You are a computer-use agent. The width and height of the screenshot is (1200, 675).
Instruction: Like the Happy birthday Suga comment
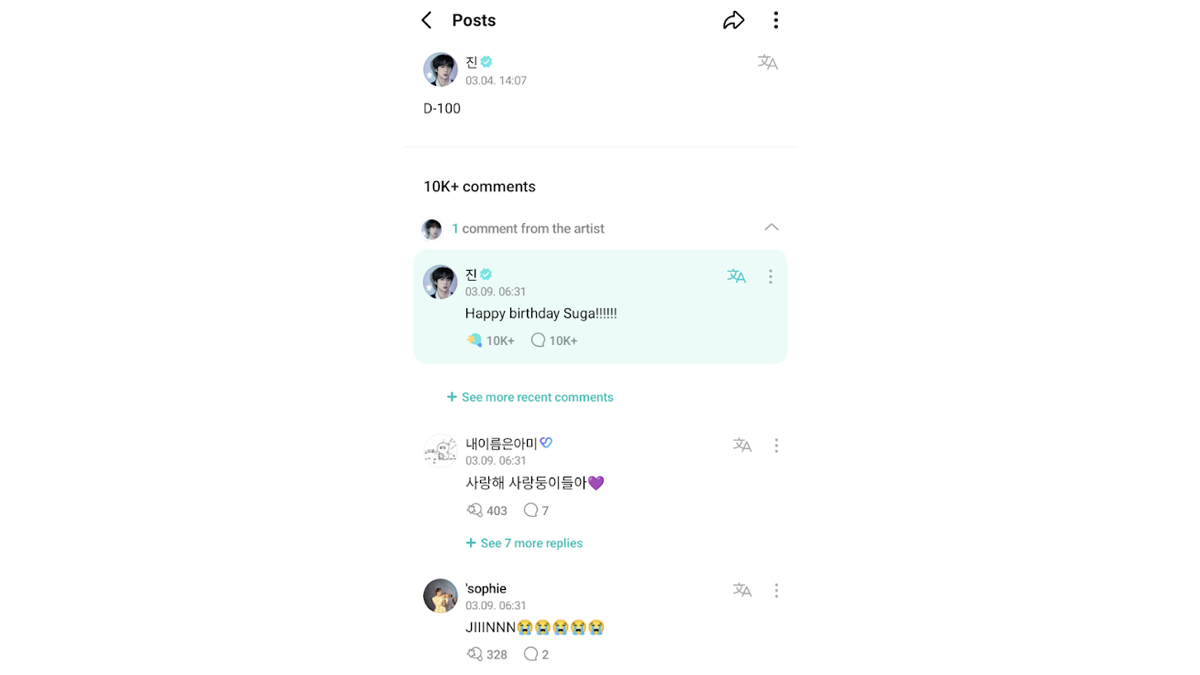[475, 341]
